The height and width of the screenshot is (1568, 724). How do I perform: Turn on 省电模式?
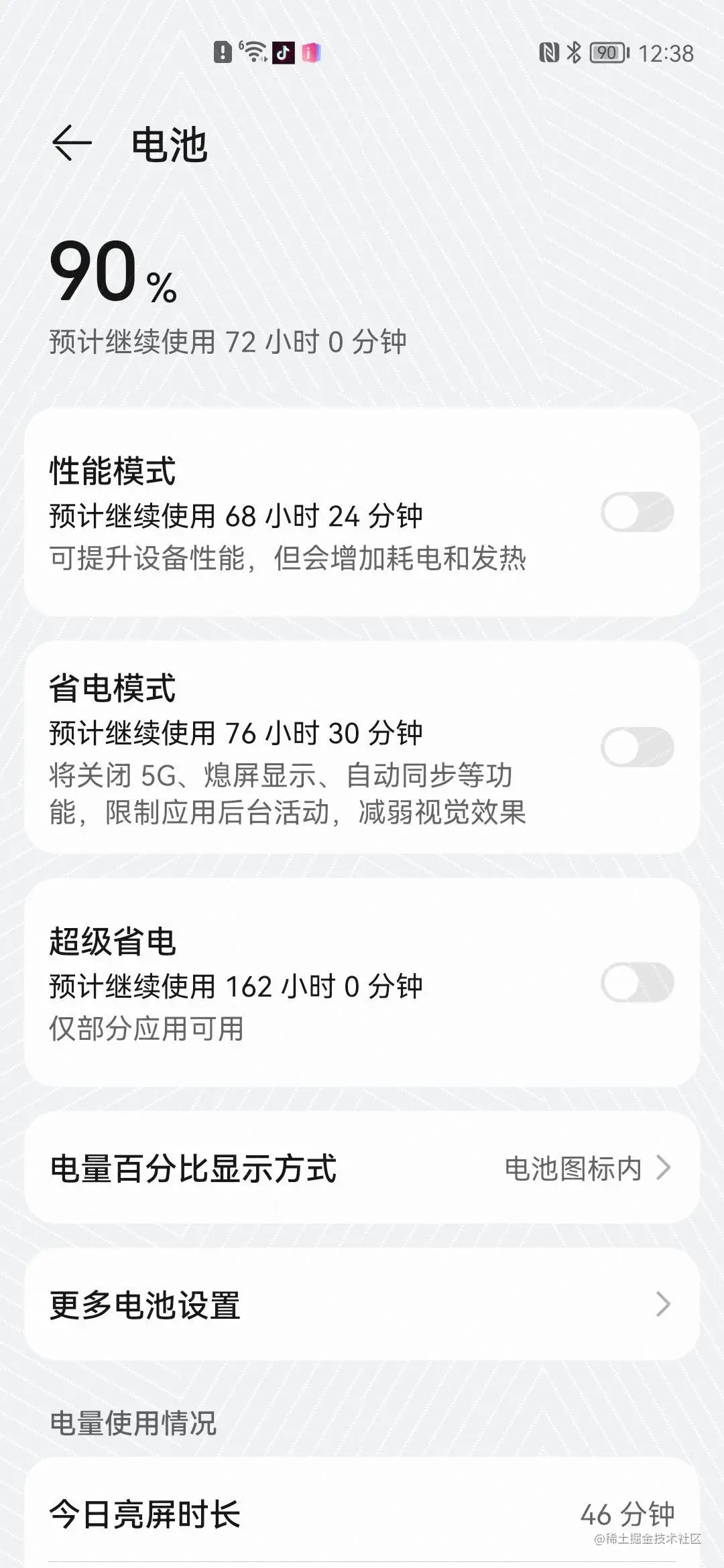pos(637,747)
